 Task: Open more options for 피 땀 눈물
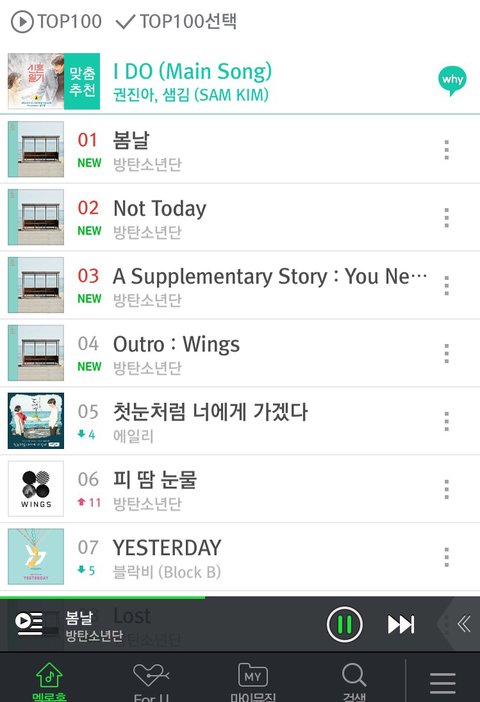pyautogui.click(x=446, y=489)
